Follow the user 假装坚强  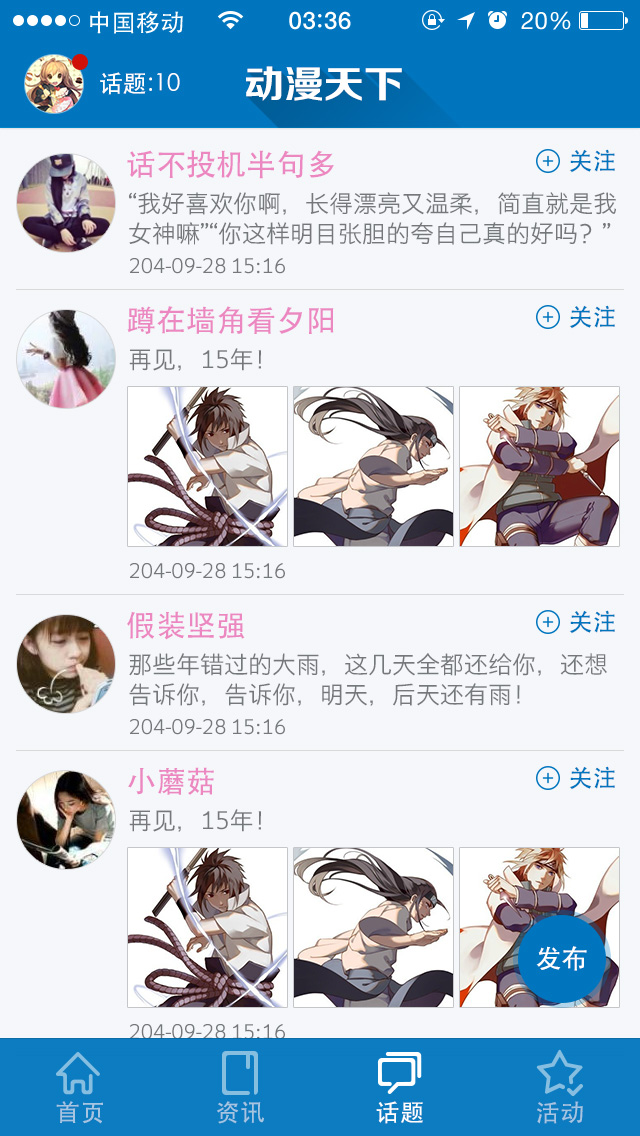point(576,622)
